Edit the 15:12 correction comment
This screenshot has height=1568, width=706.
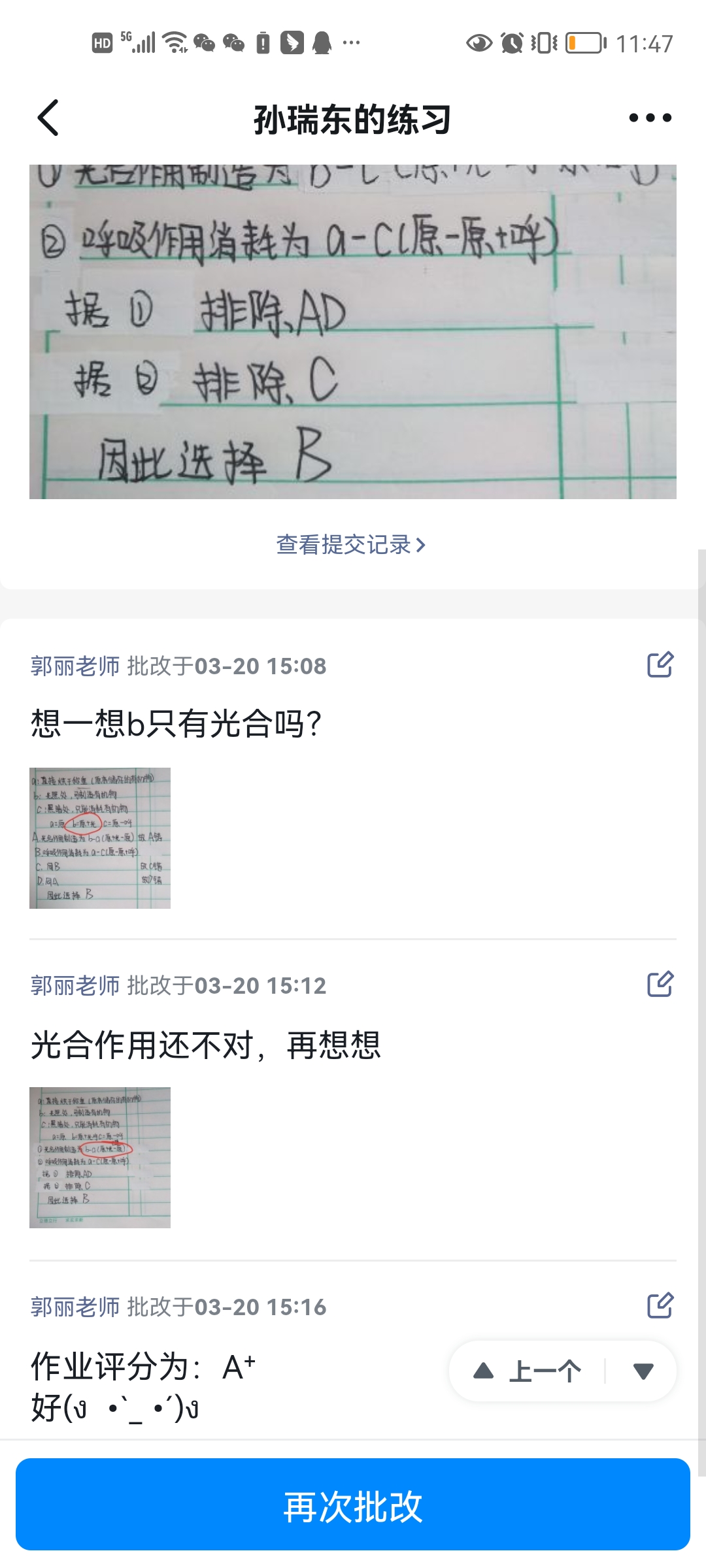point(660,984)
